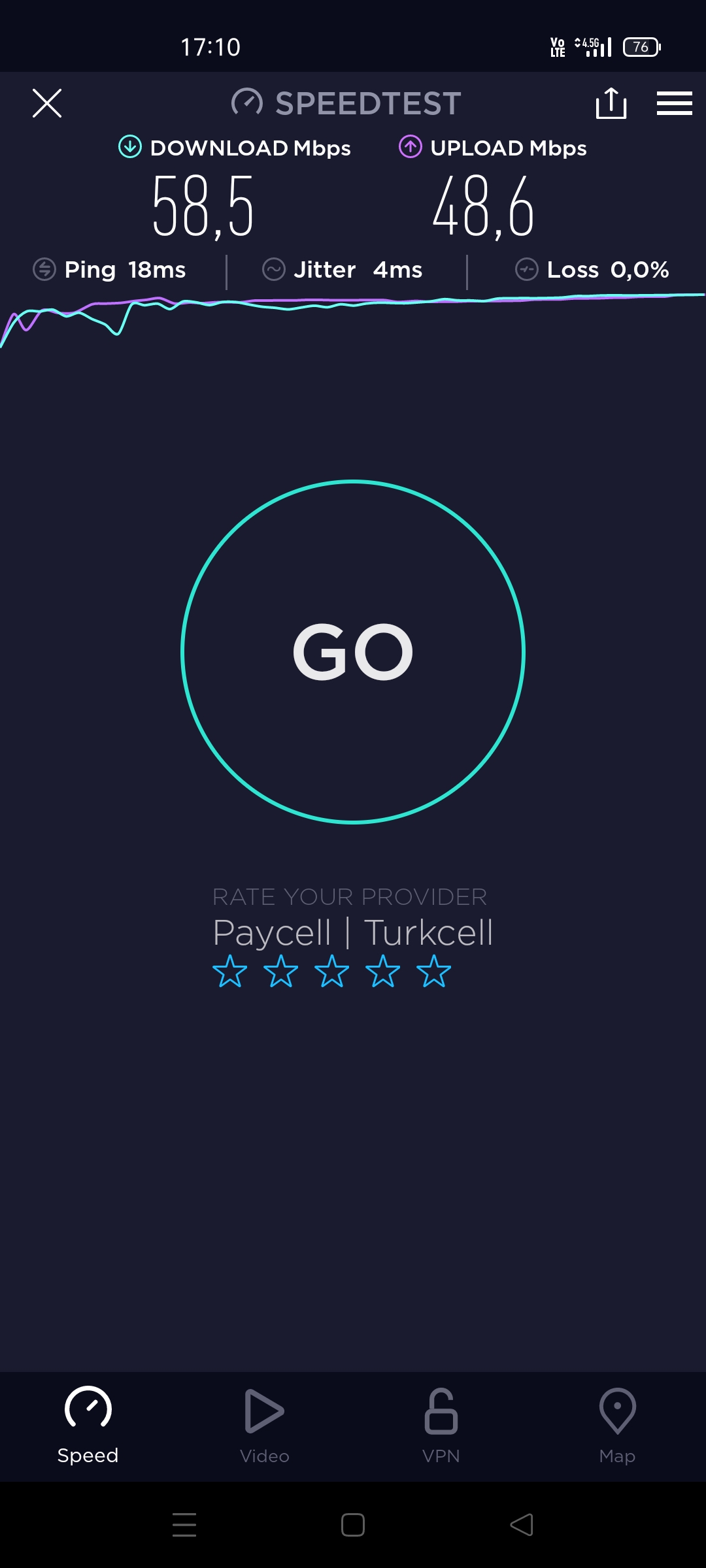This screenshot has height=1568, width=706.
Task: Switch to the Video tab
Action: click(264, 1426)
